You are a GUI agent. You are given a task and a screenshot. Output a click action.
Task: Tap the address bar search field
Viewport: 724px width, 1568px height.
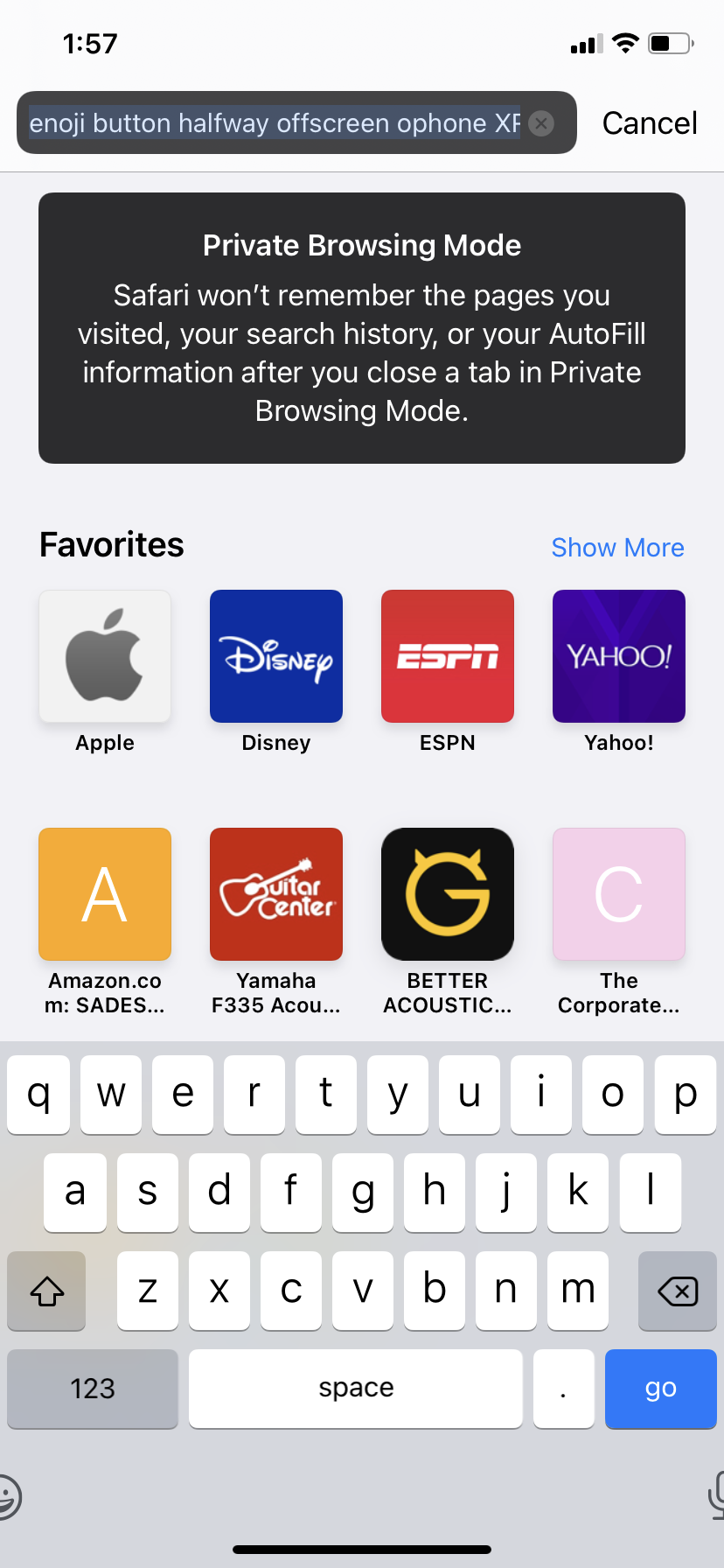[275, 123]
